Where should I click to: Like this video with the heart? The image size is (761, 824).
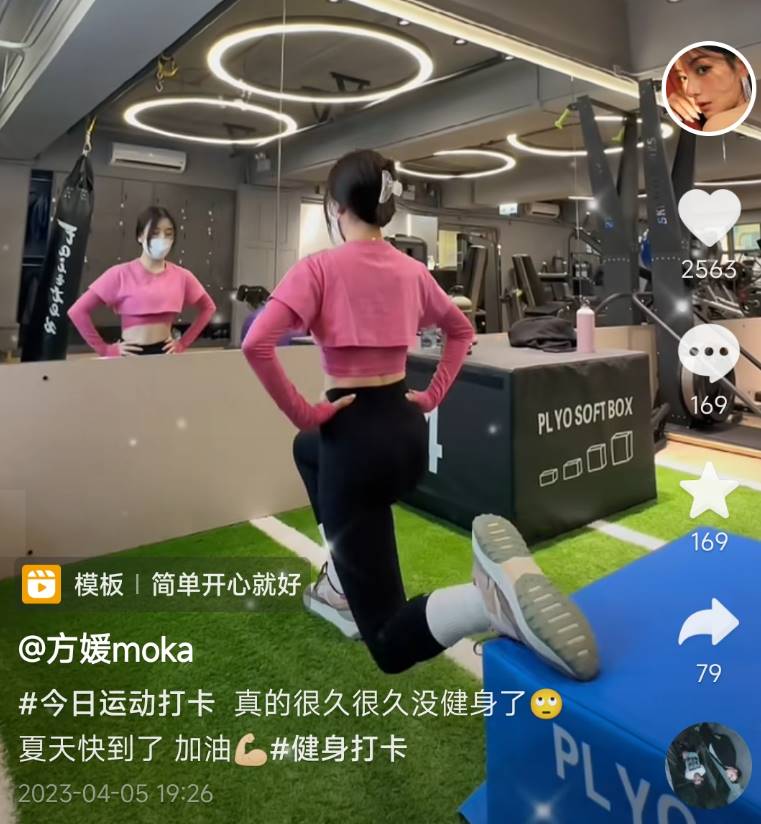[709, 217]
